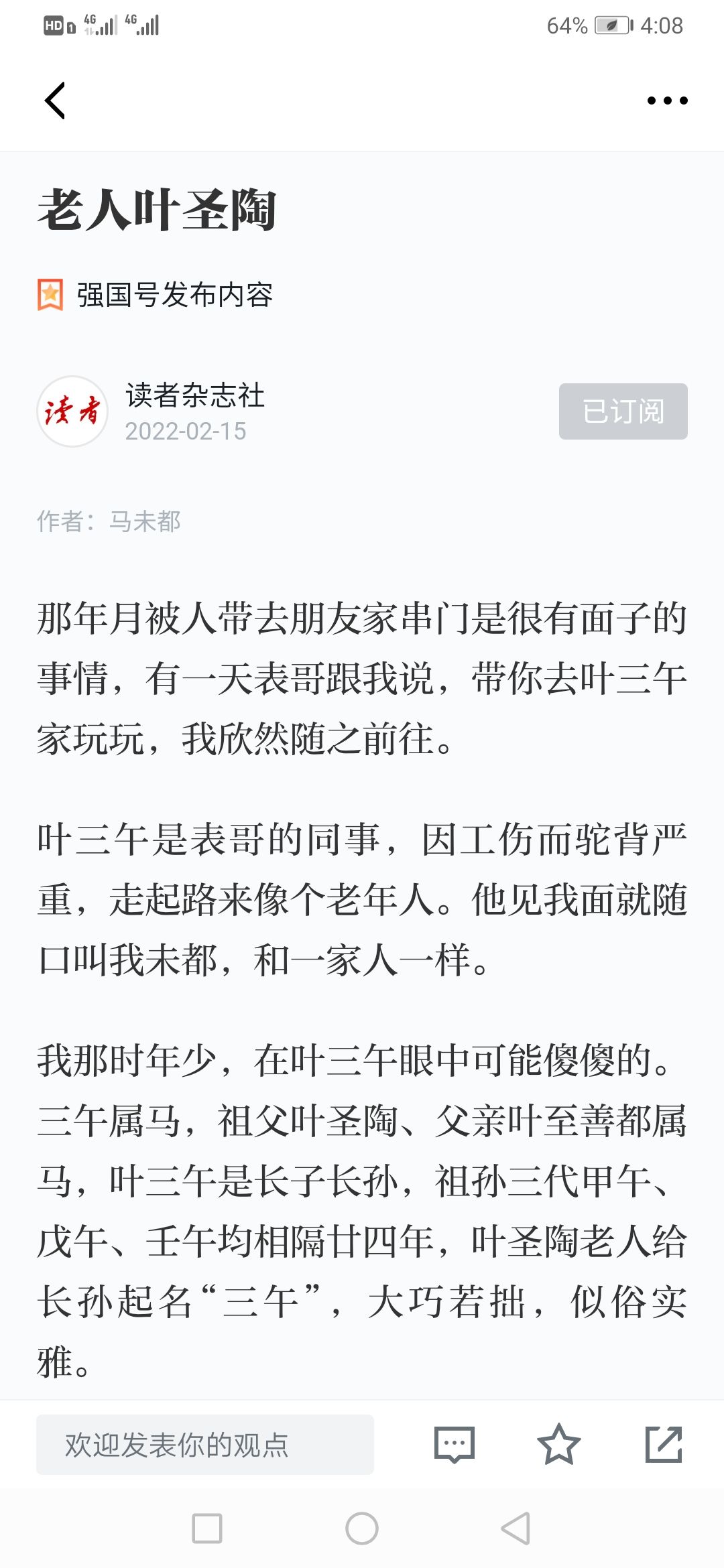Open the three-dot overflow menu
This screenshot has width=724, height=1568.
coord(667,101)
